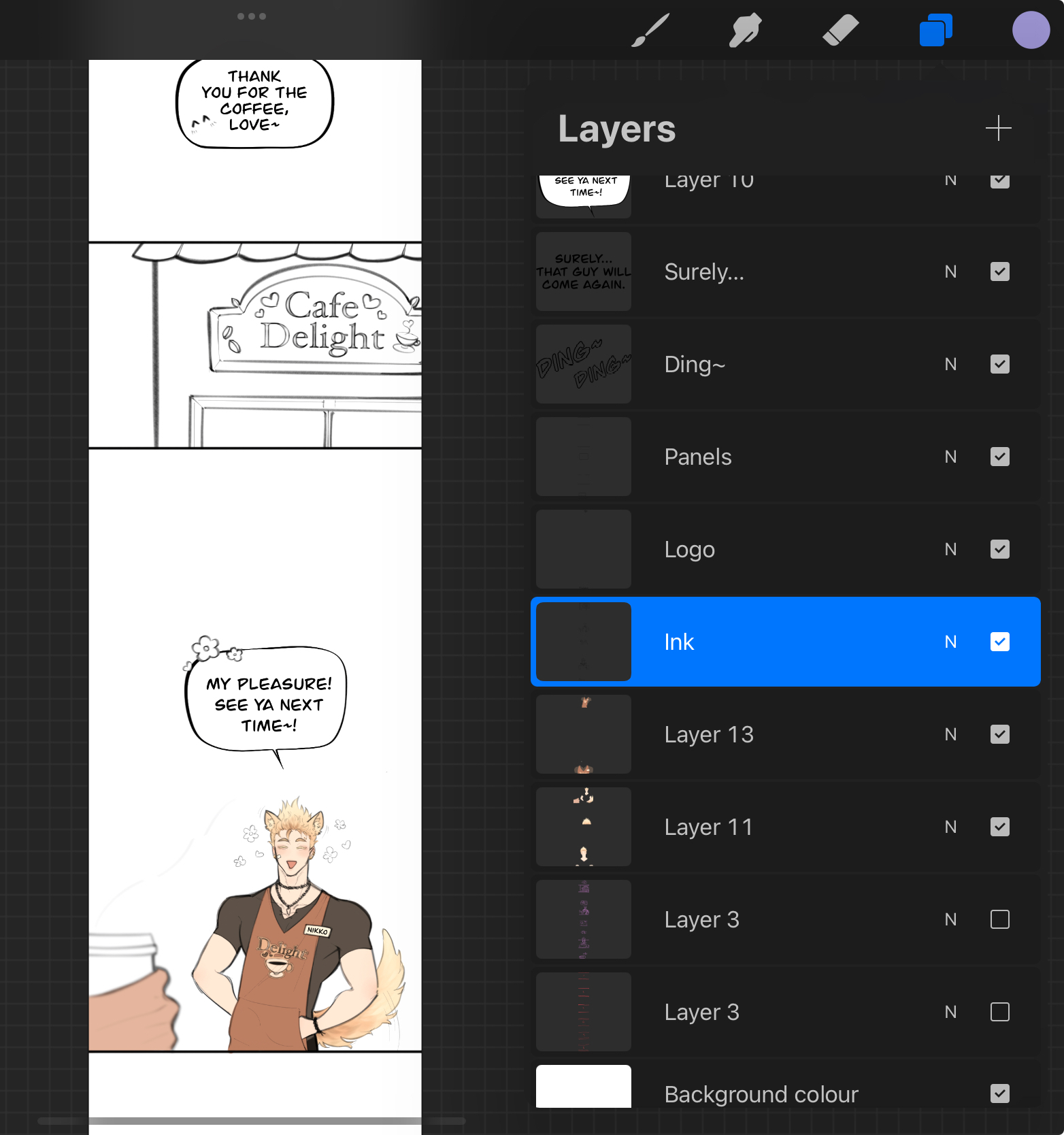Add a new layer
Viewport: 1064px width, 1135px height.
coord(998,128)
